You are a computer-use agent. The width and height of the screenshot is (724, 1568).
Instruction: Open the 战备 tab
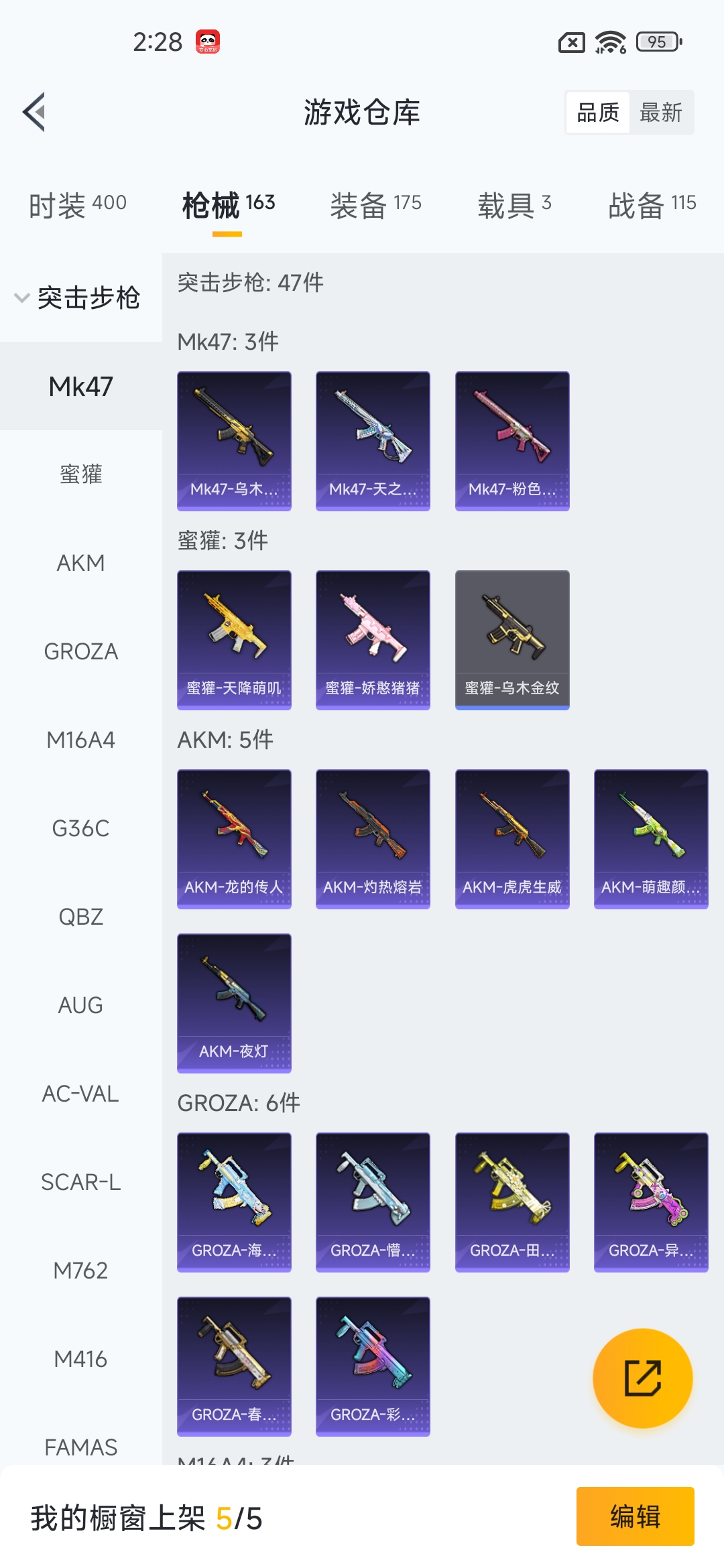[x=652, y=204]
